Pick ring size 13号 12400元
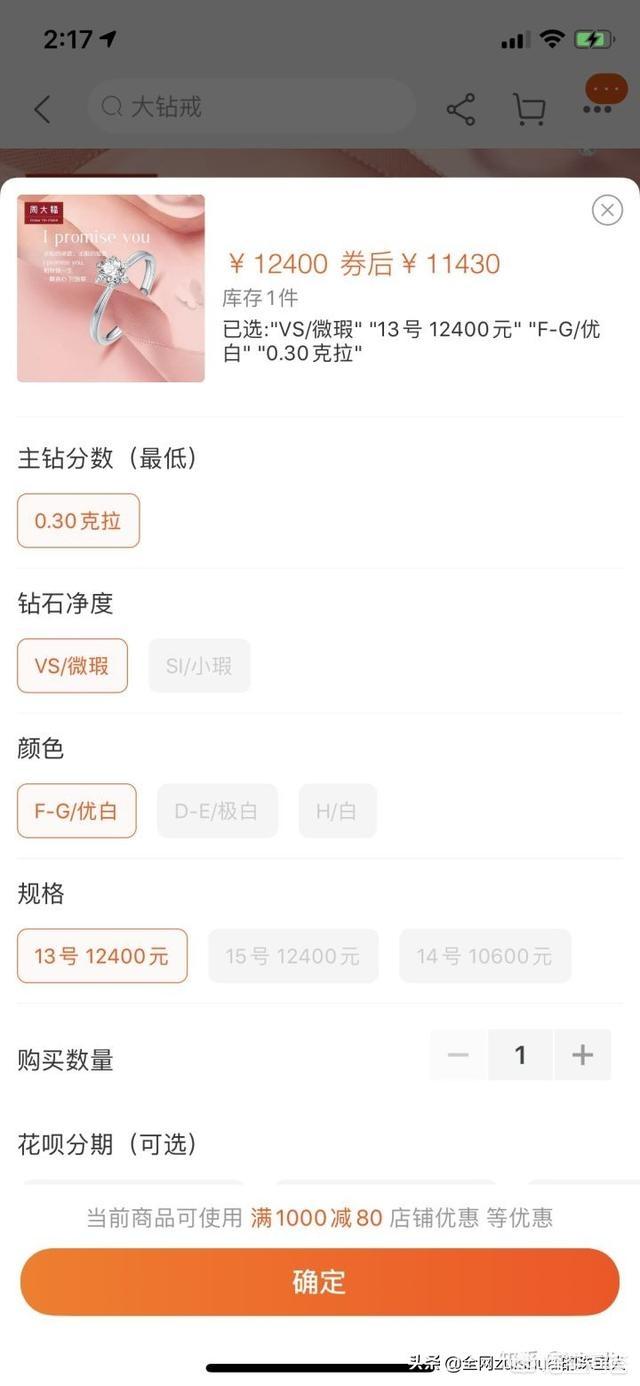640x1386 pixels. coord(102,956)
